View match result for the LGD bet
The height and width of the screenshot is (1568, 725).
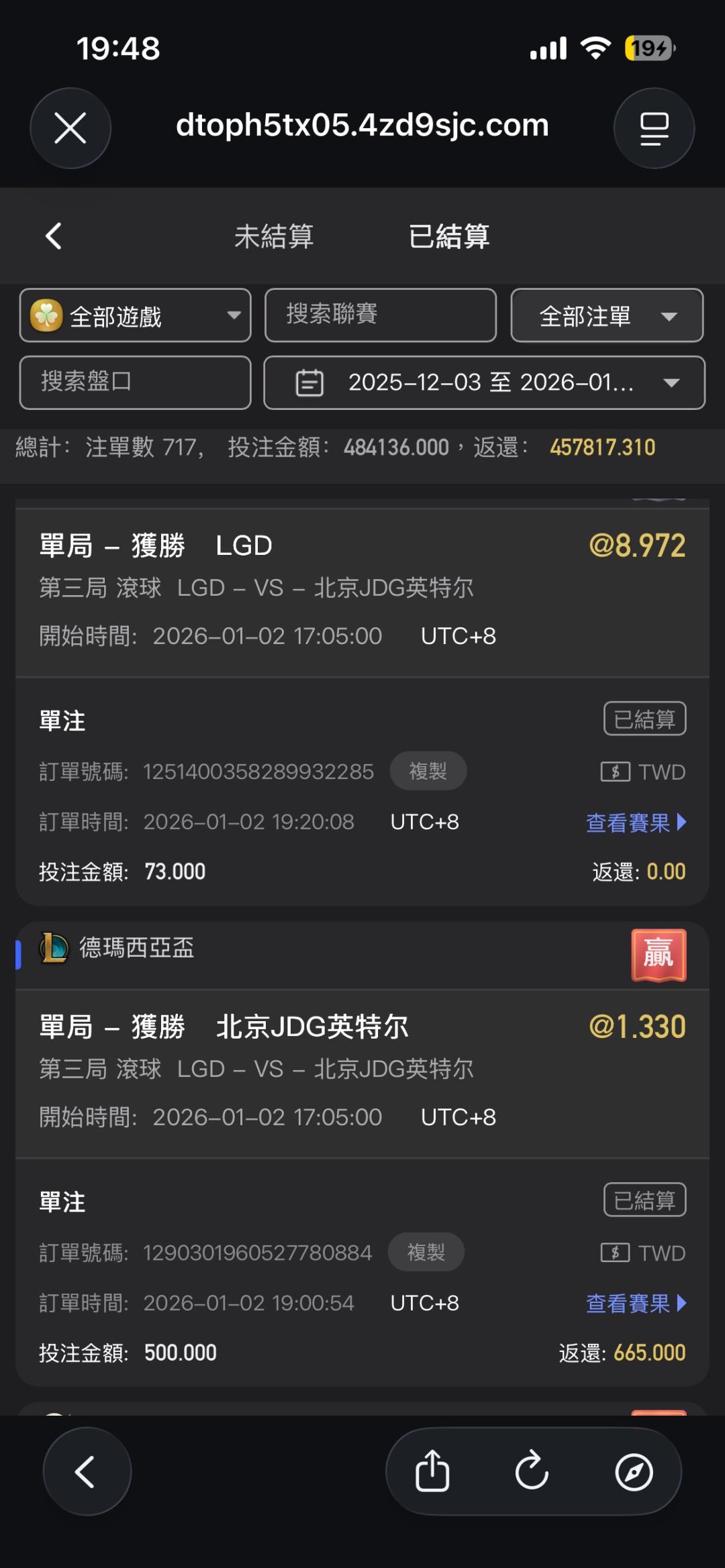pos(636,823)
